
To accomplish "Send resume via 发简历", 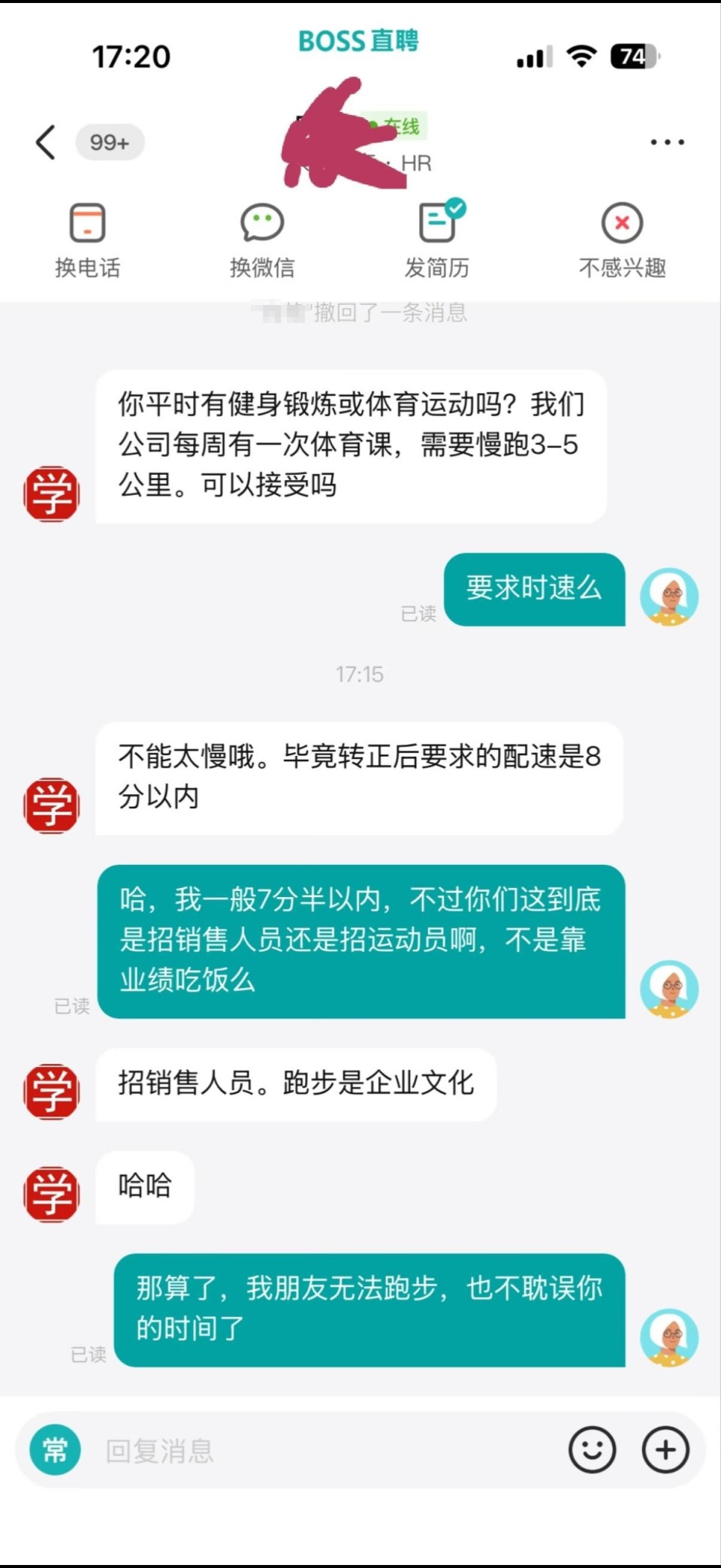I will [438, 240].
